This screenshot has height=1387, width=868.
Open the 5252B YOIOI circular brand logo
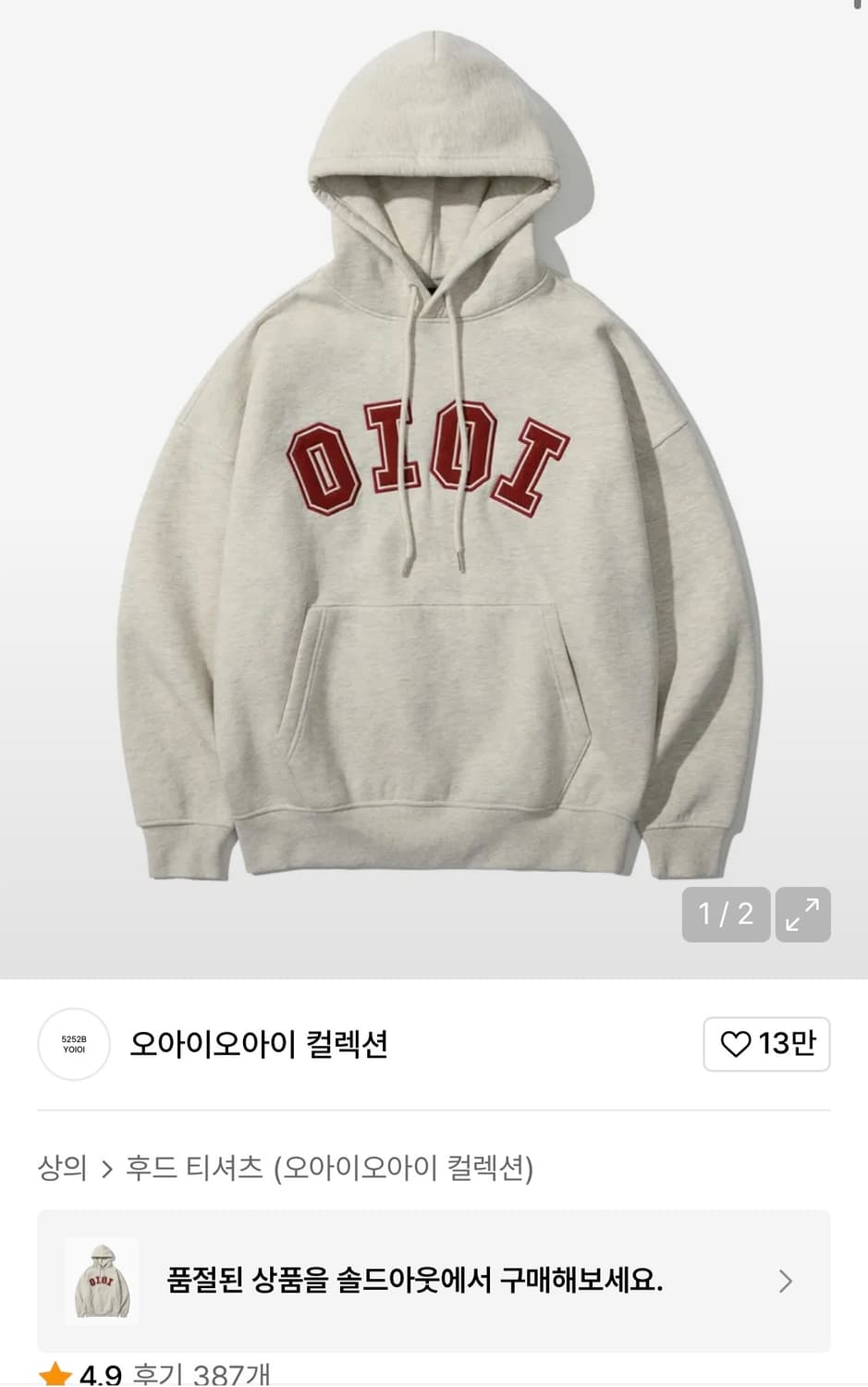(x=73, y=1044)
